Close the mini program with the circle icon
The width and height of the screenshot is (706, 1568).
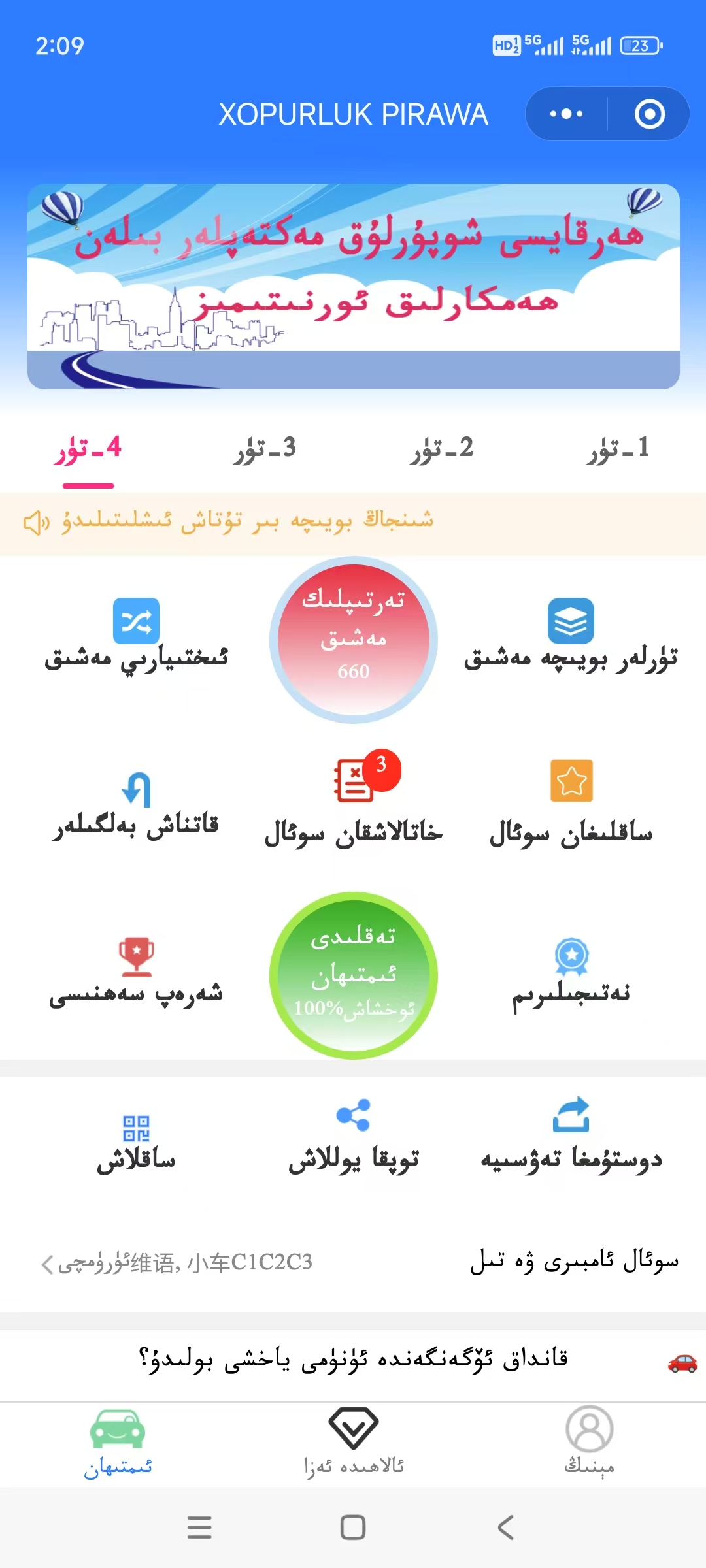click(x=649, y=114)
